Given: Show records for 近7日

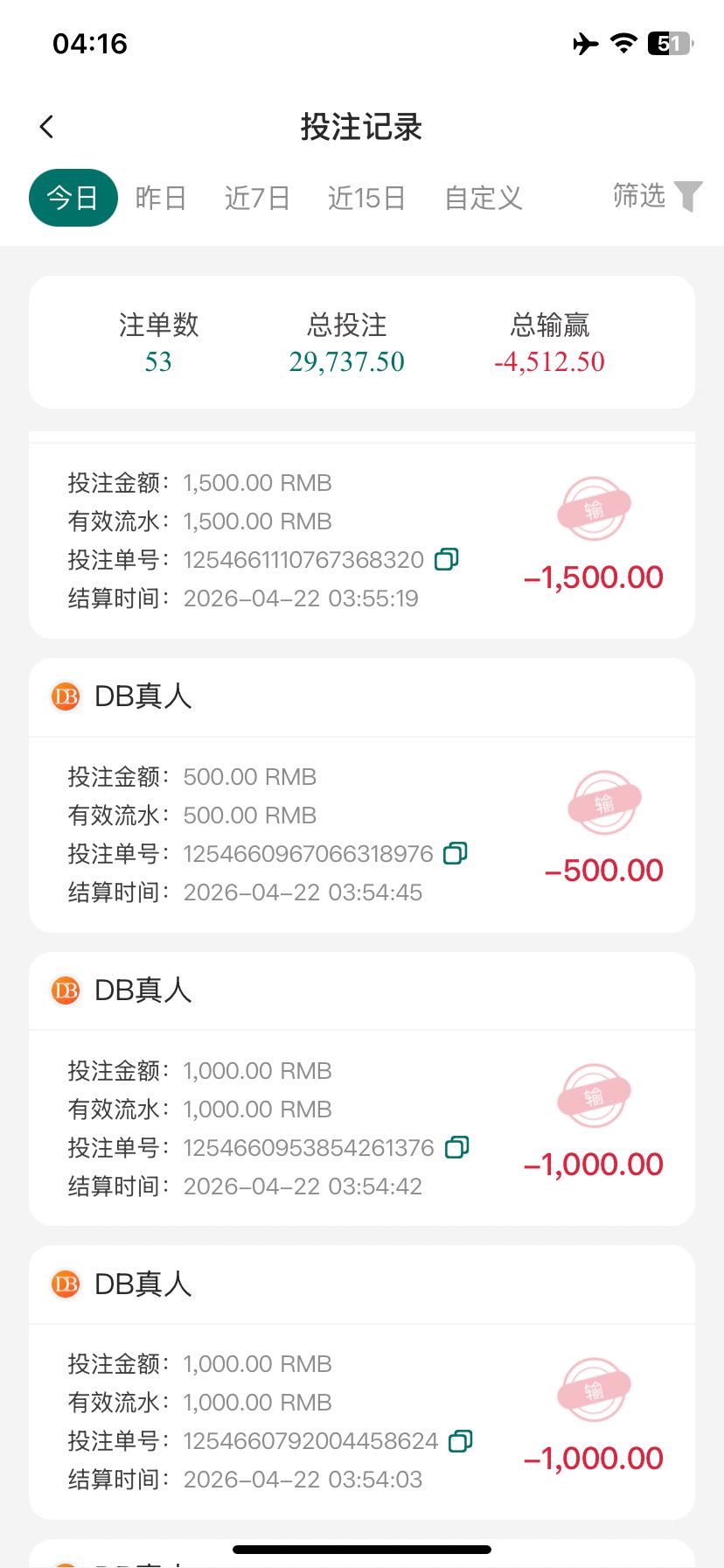Looking at the screenshot, I should pos(257,198).
